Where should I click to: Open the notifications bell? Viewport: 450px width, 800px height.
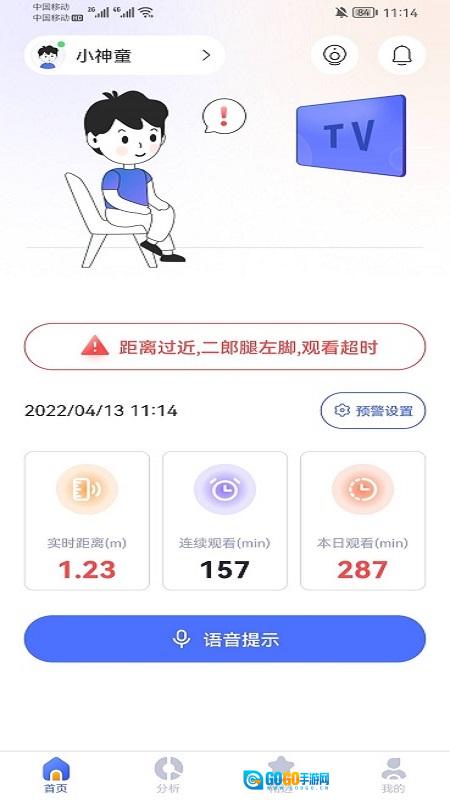coord(402,55)
